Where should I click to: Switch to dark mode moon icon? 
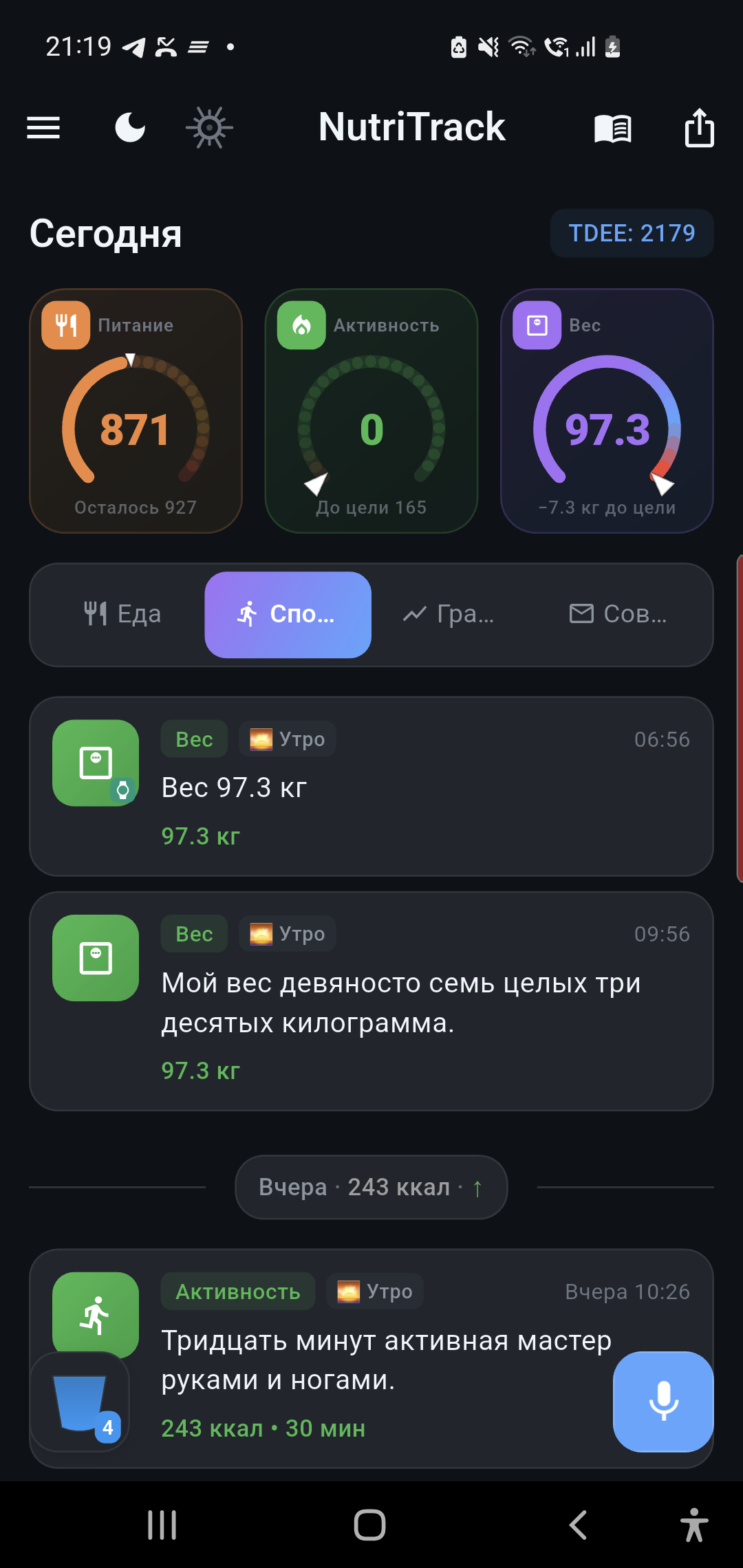130,128
